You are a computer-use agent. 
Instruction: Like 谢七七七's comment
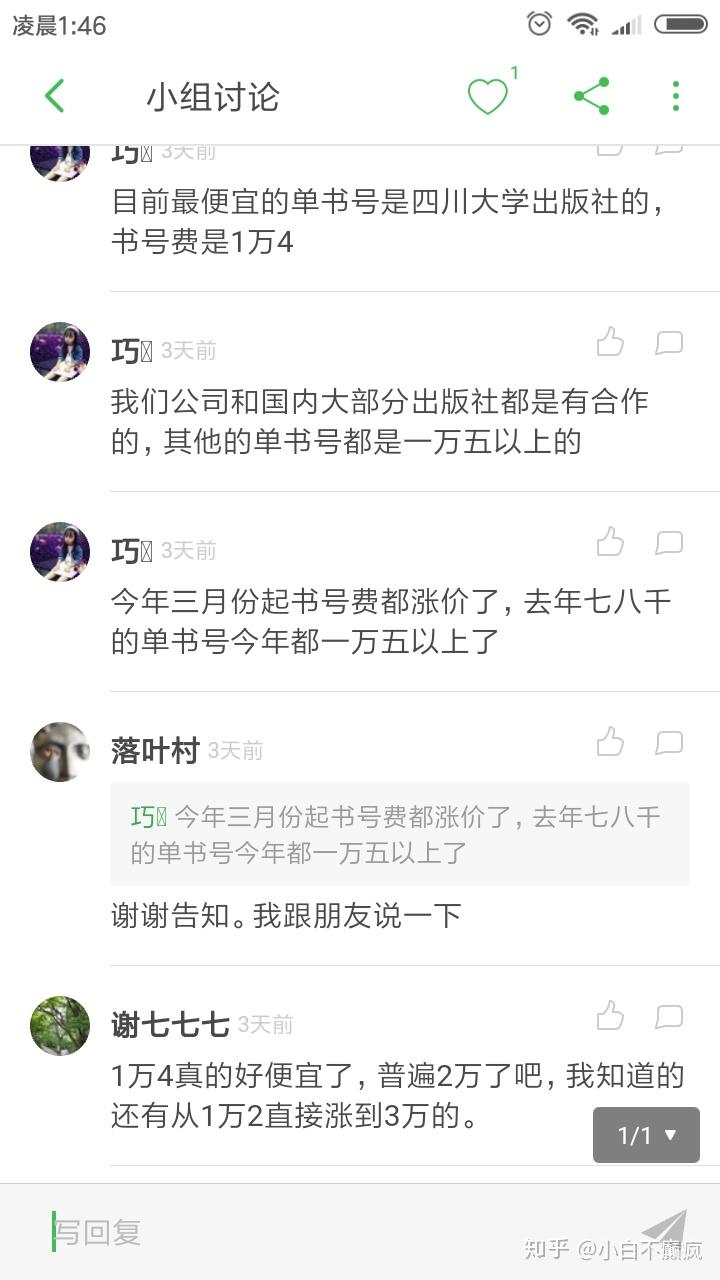point(610,1017)
